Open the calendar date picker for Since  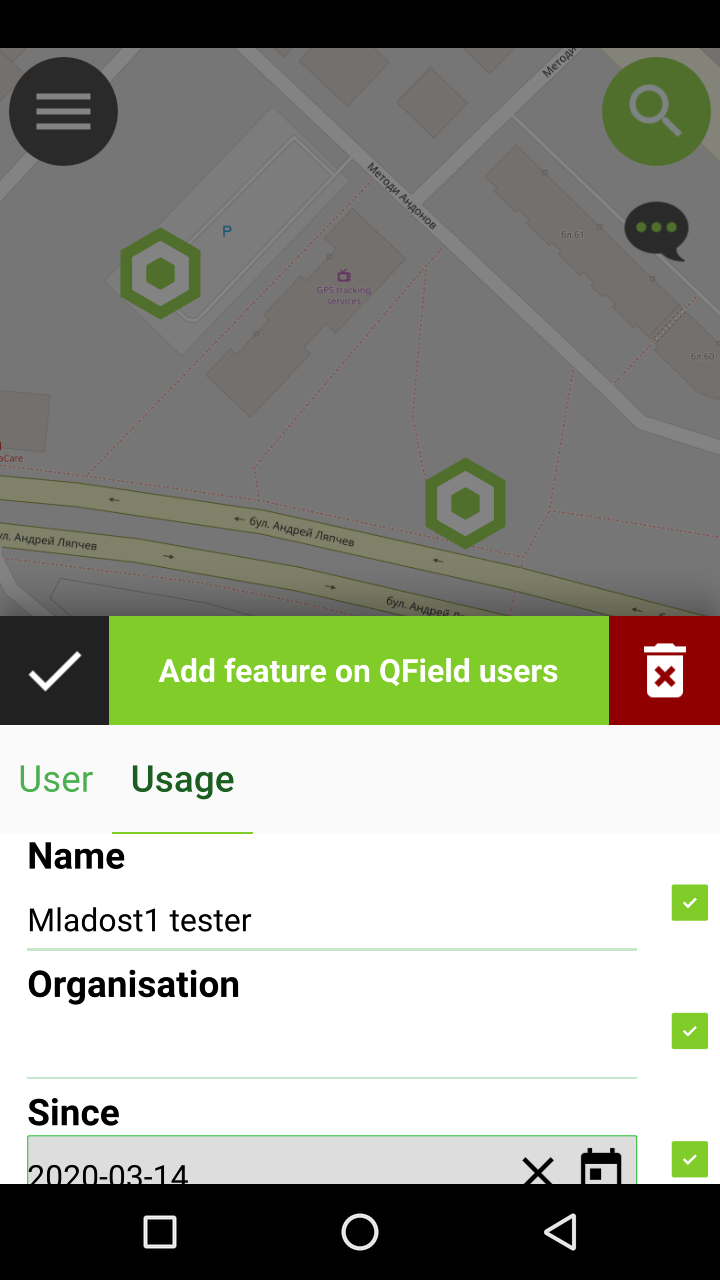(601, 1168)
